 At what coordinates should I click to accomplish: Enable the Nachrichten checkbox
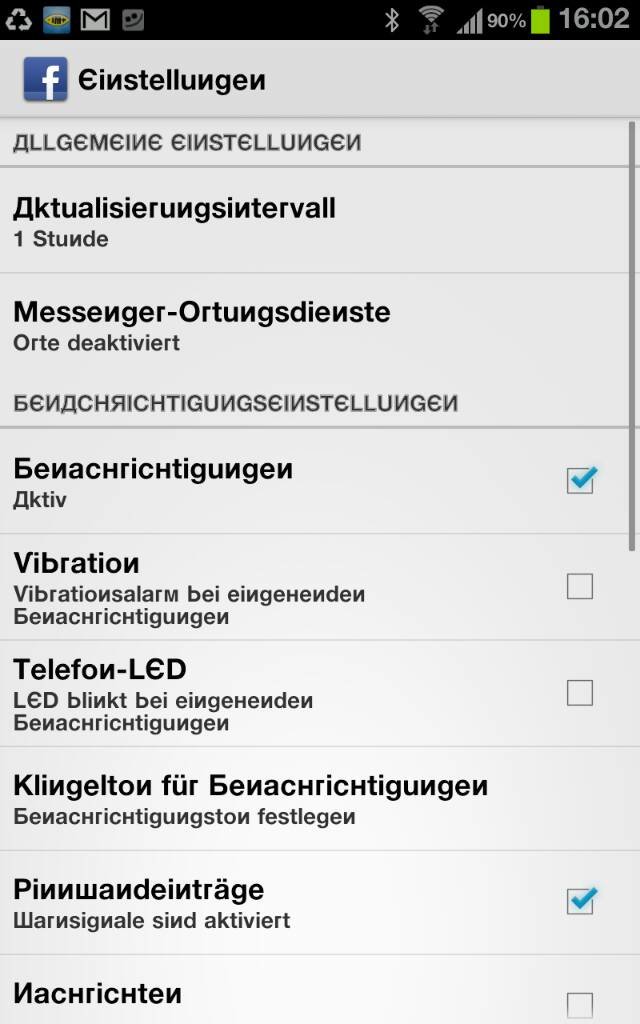tap(580, 1005)
